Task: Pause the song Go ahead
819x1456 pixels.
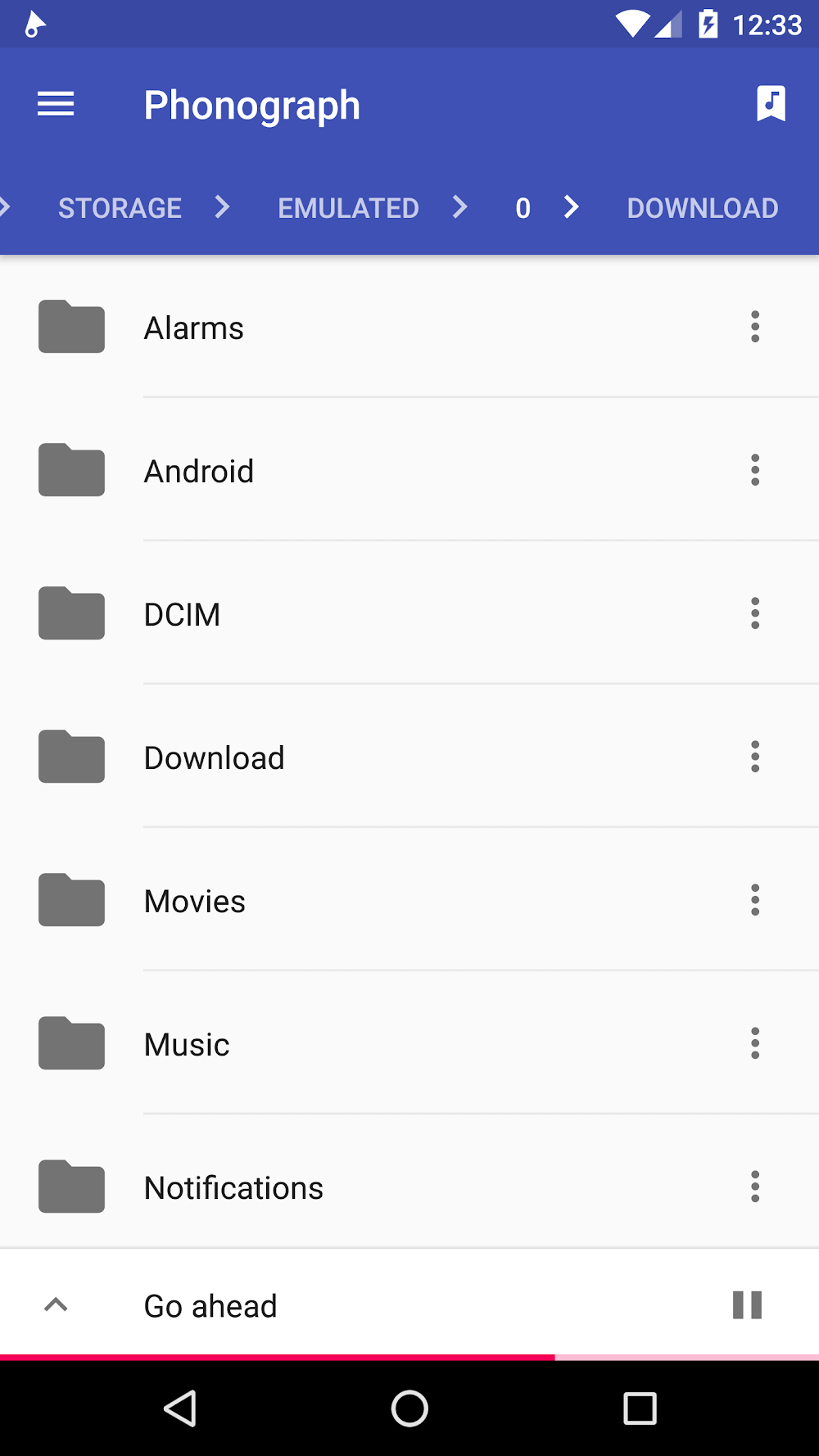Action: (x=747, y=1305)
